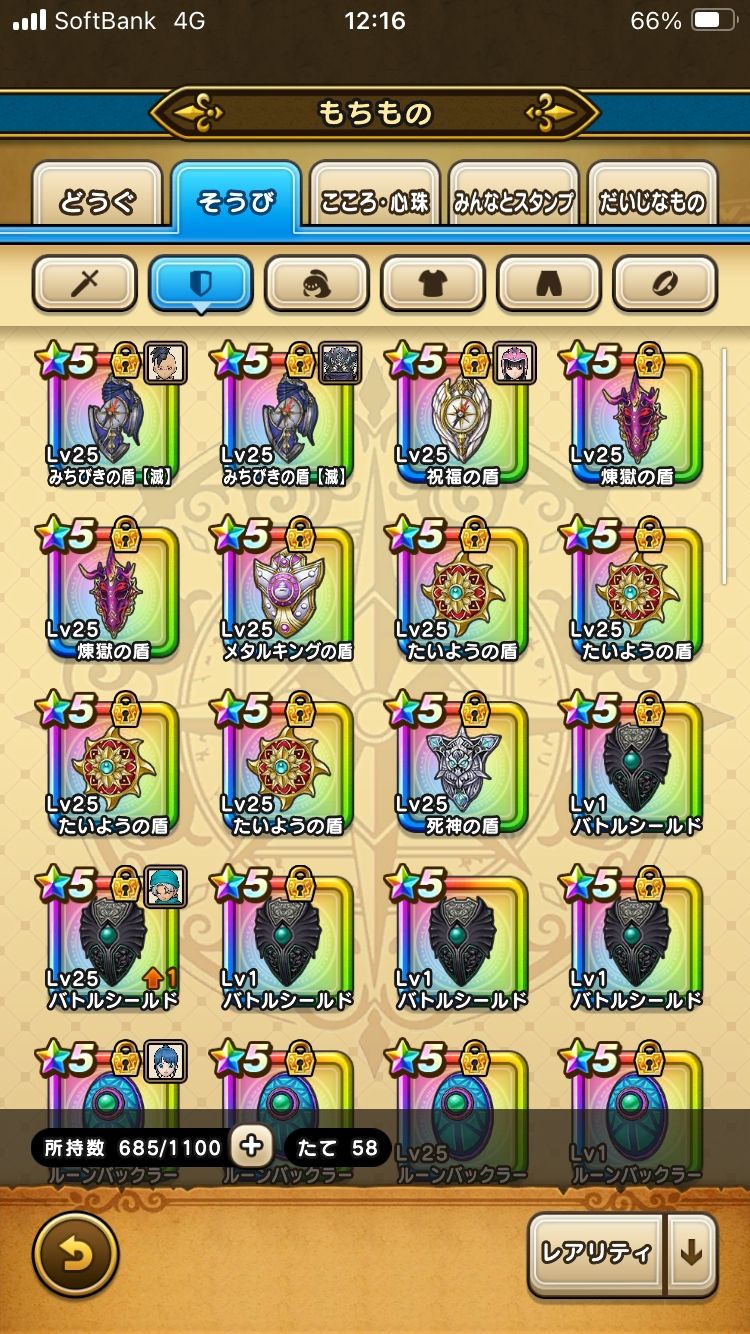Show lower body armor (pants icon)
This screenshot has width=750, height=1334.
coord(549,284)
